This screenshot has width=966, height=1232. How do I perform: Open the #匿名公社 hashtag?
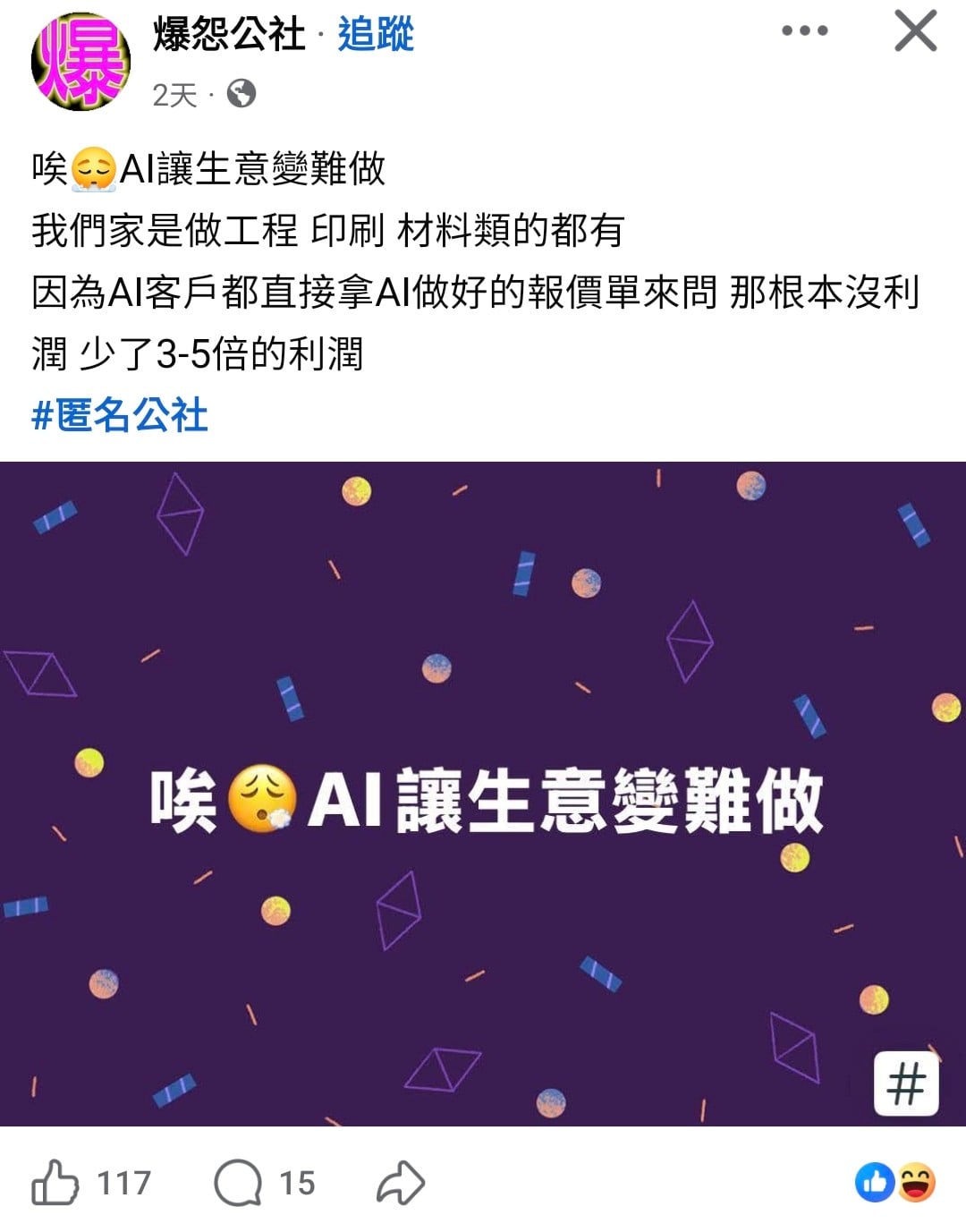coord(120,416)
